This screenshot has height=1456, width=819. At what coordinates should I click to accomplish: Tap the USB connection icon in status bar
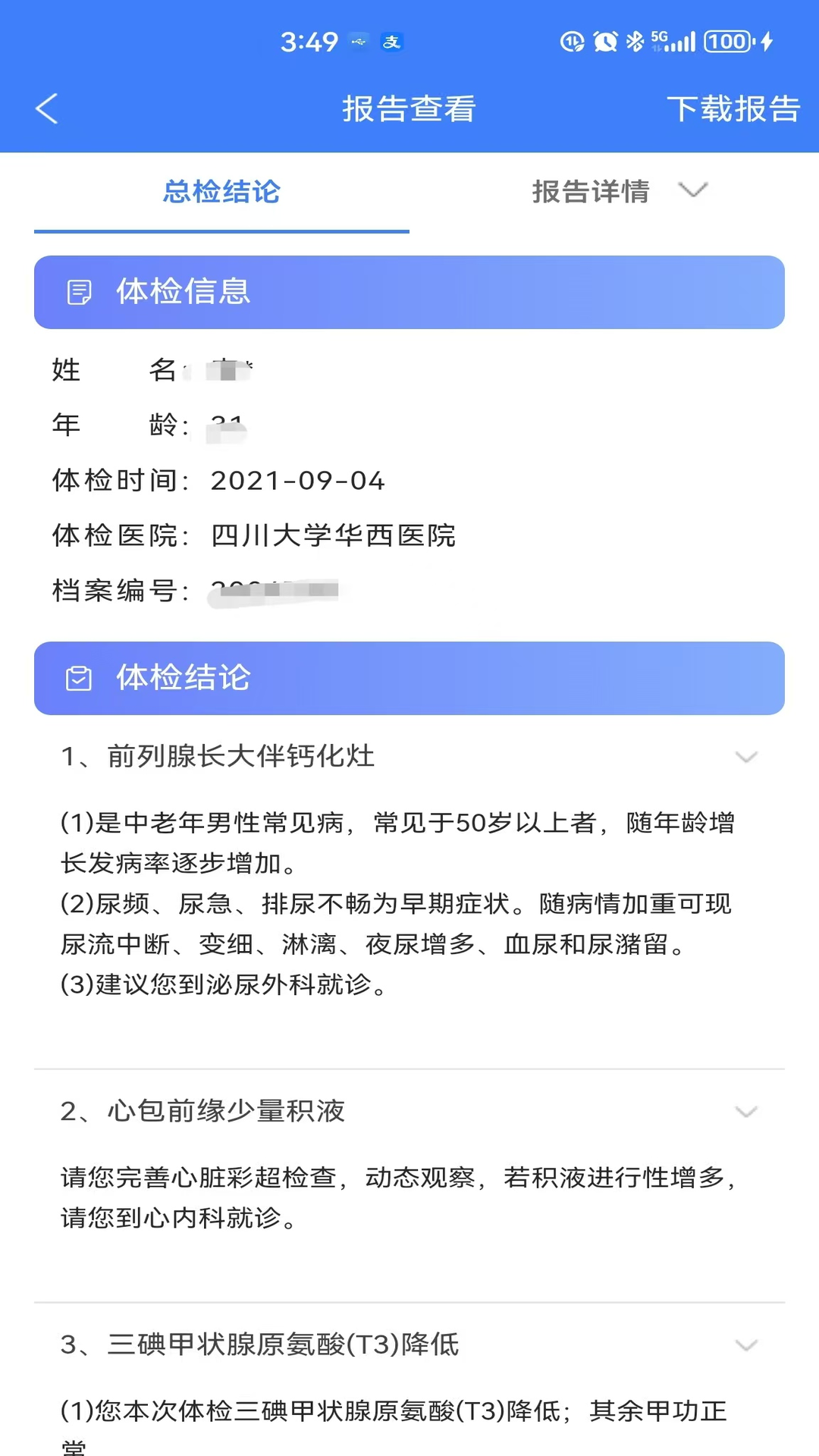pos(356,42)
